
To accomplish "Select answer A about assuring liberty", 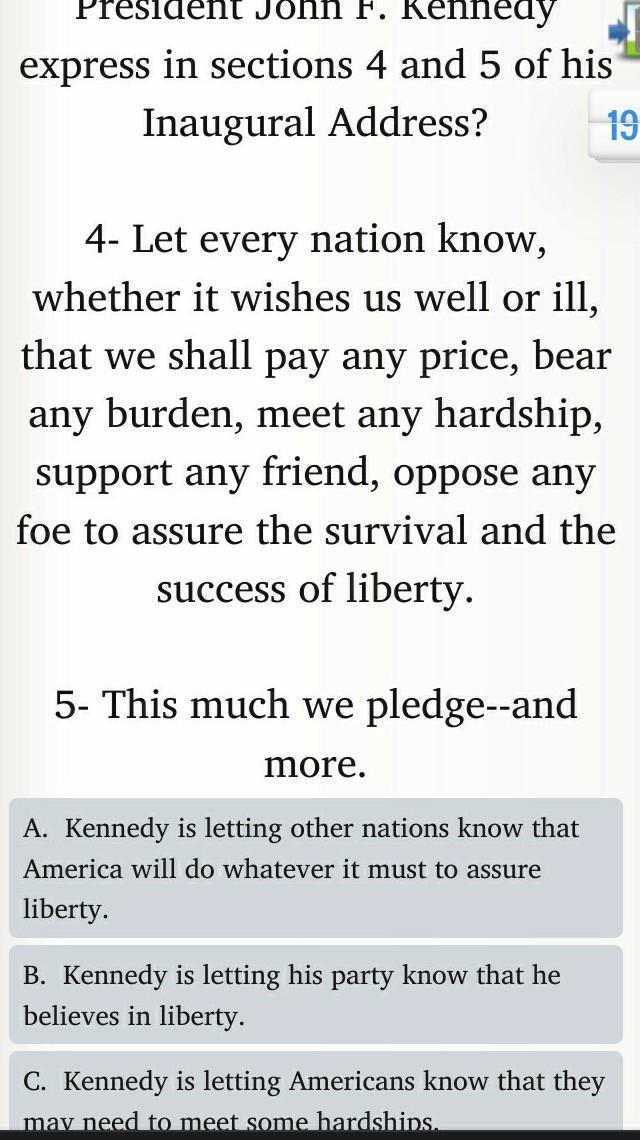I will pyautogui.click(x=316, y=868).
